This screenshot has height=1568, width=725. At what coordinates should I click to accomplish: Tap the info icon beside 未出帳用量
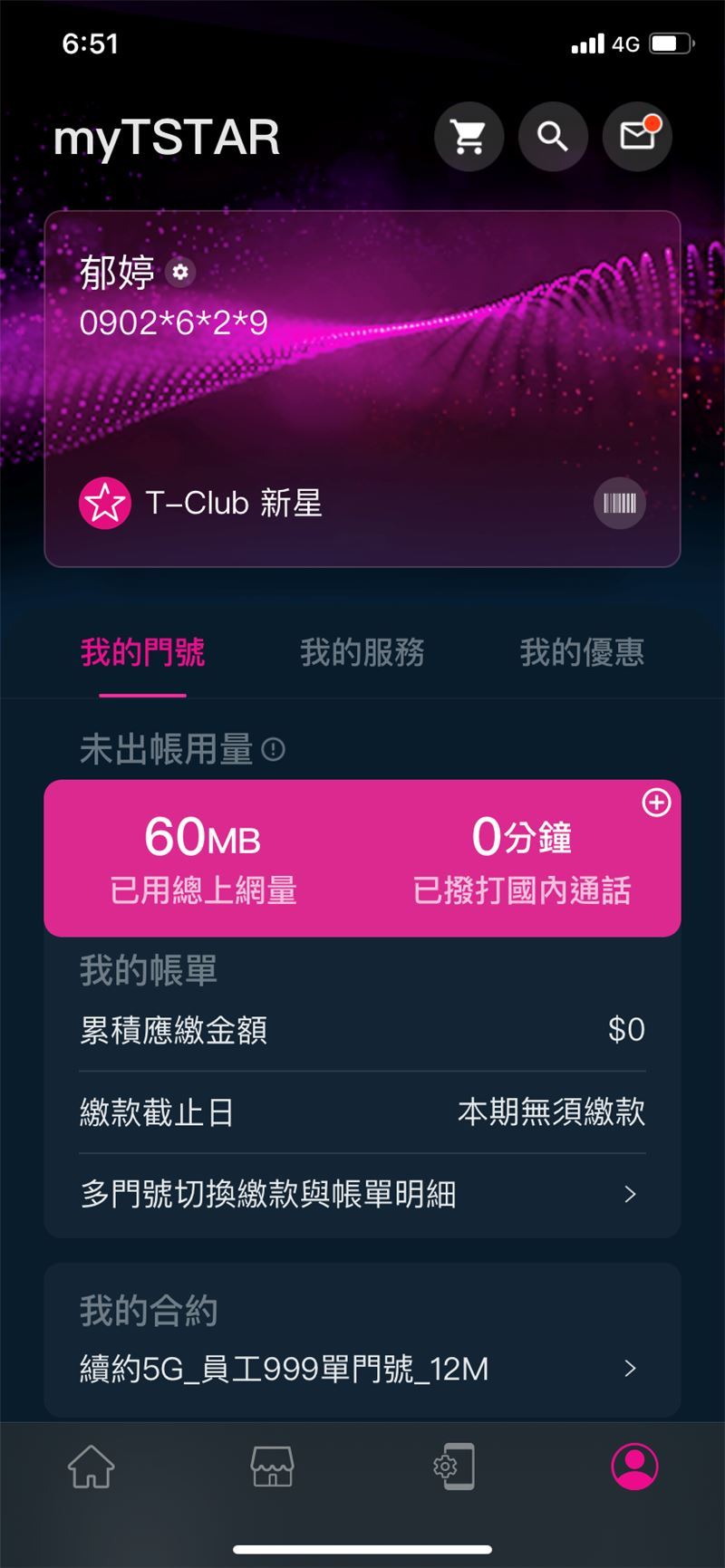point(273,750)
